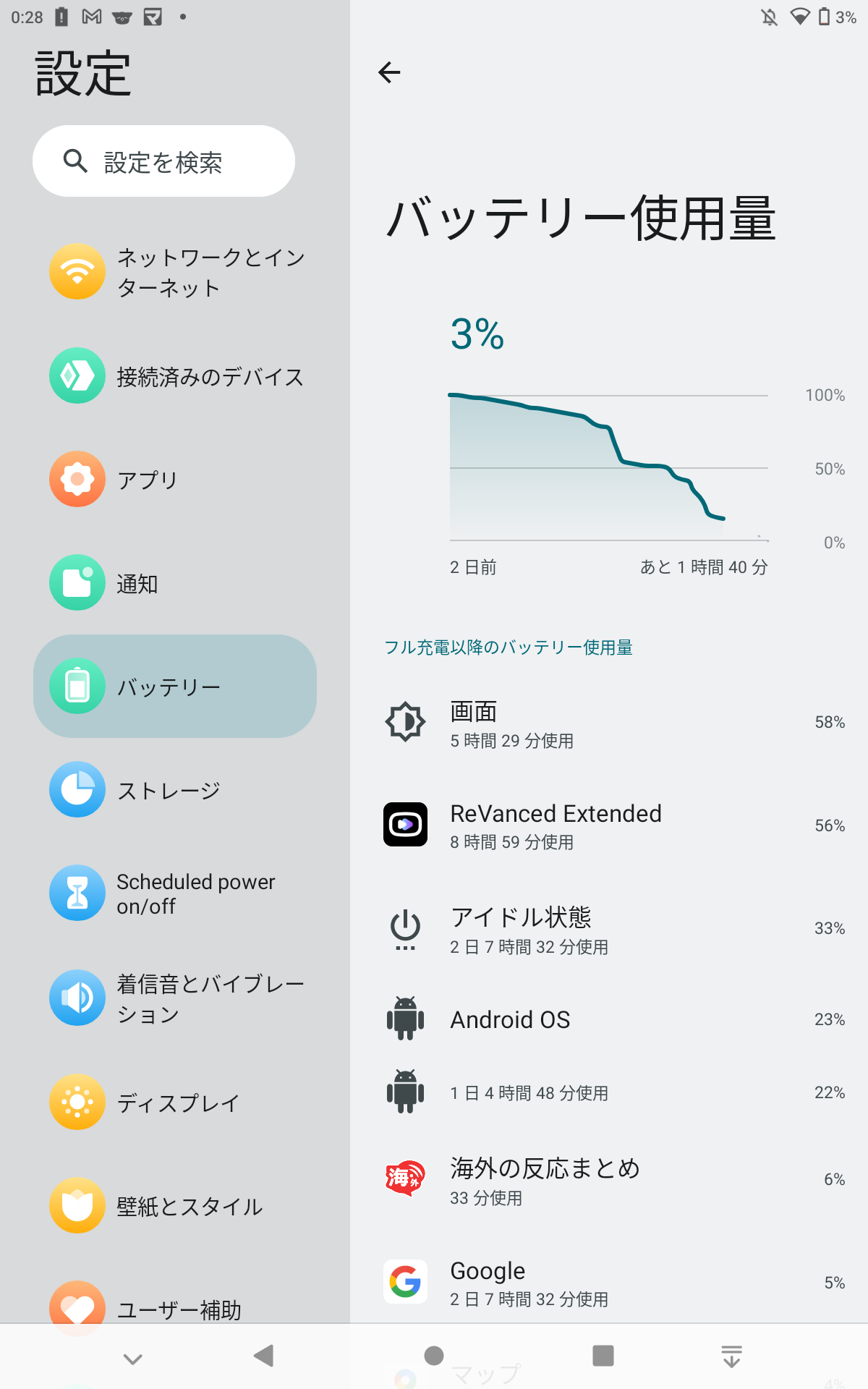Tap the home button in navigation bar

(434, 1356)
